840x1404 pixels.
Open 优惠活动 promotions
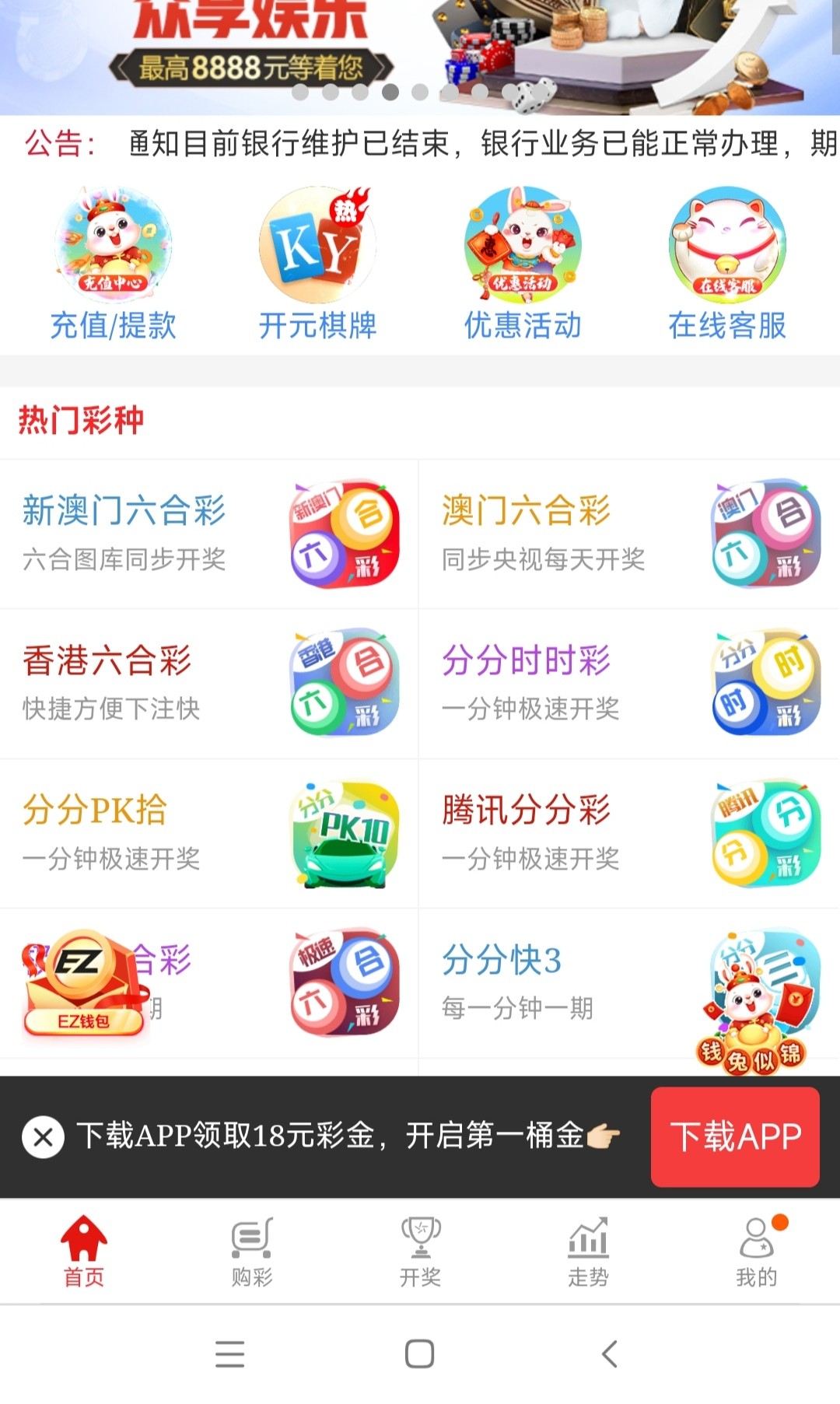pos(523,264)
